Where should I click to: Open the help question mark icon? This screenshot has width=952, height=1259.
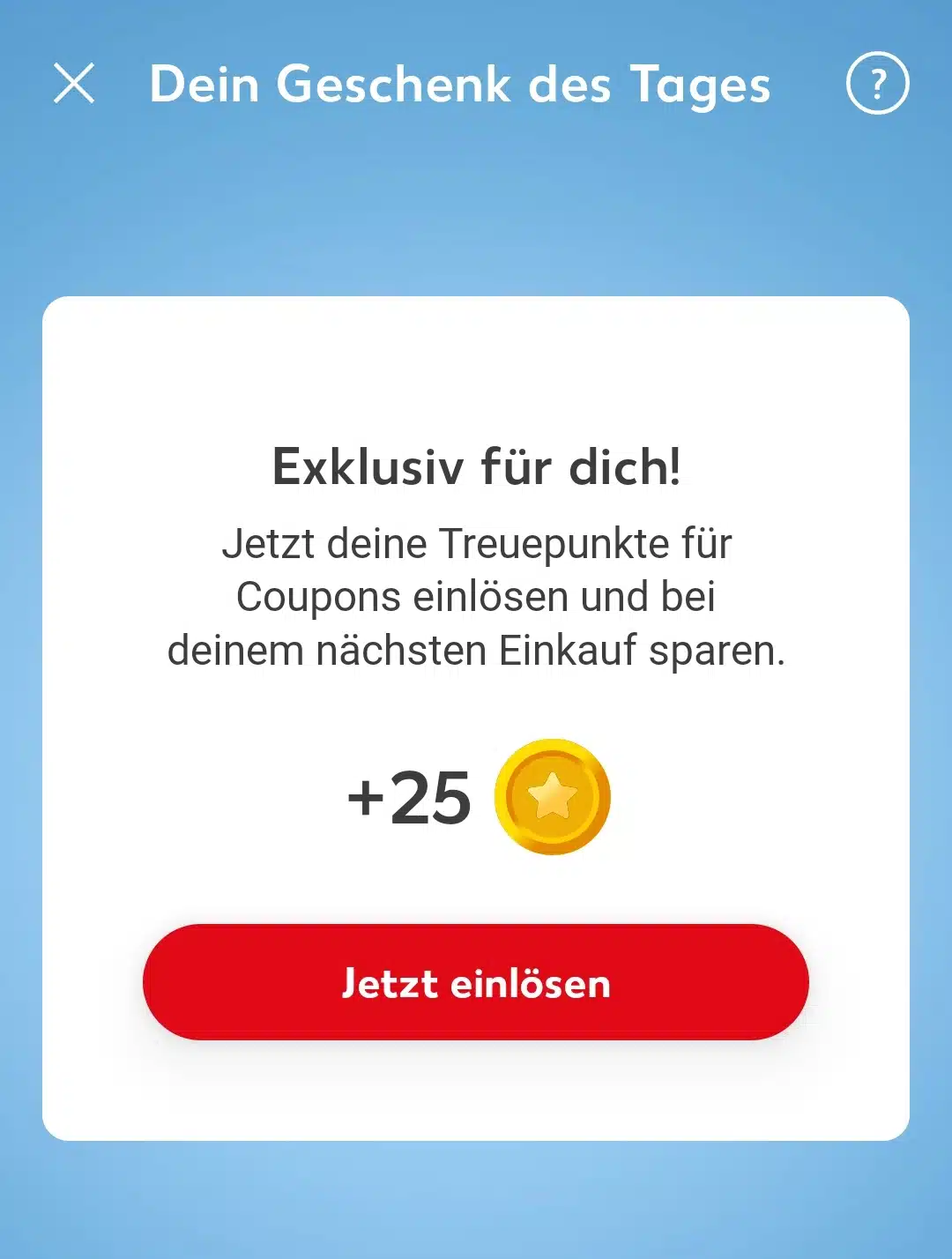click(877, 84)
